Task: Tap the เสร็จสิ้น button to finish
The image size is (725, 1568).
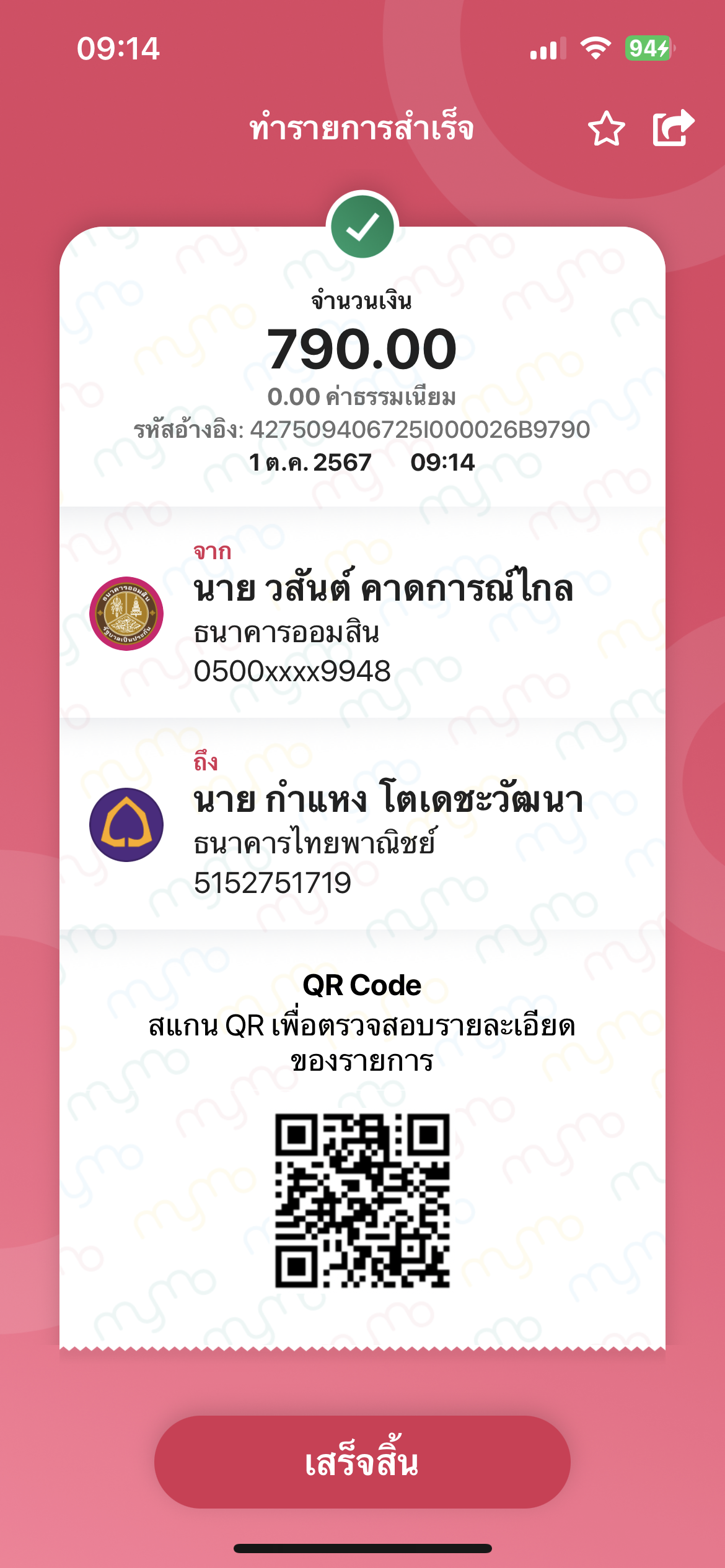Action: (x=362, y=1461)
